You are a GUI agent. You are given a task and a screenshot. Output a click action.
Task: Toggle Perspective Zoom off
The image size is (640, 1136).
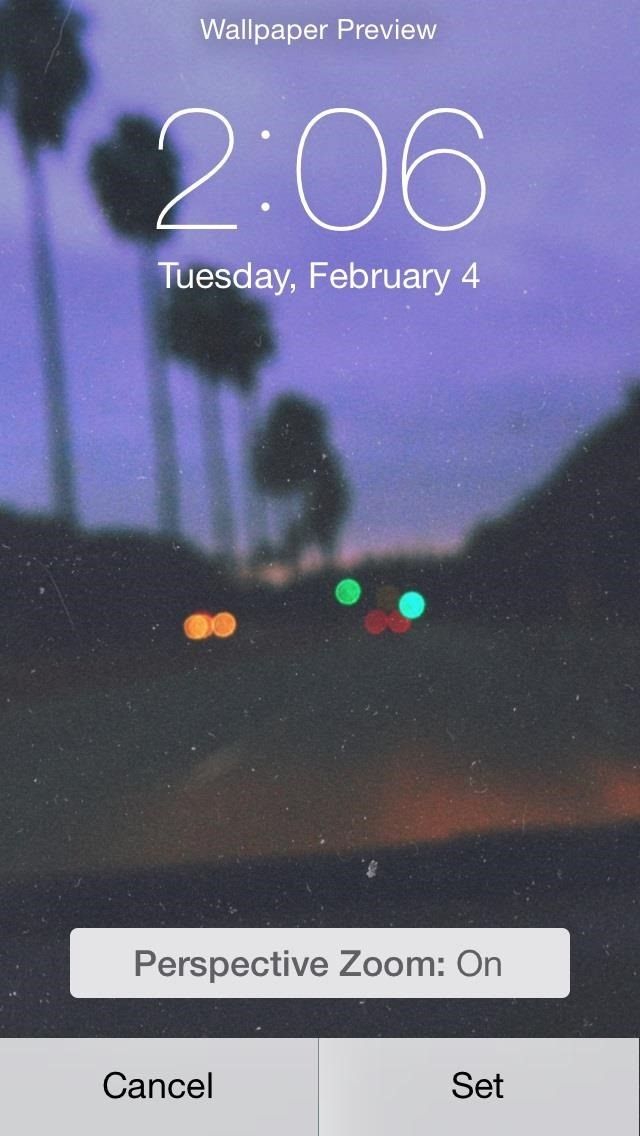[x=319, y=963]
